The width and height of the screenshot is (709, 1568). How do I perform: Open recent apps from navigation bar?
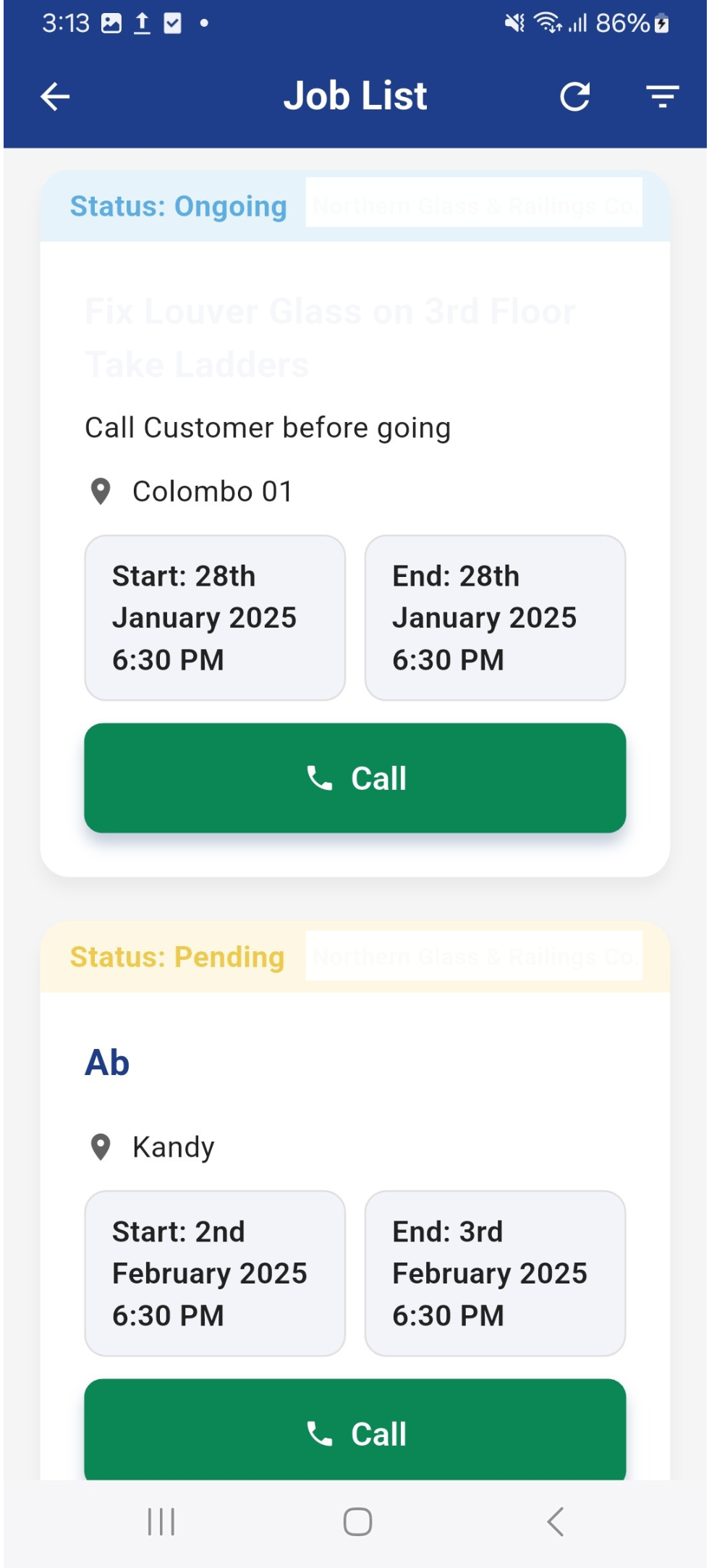(161, 1521)
